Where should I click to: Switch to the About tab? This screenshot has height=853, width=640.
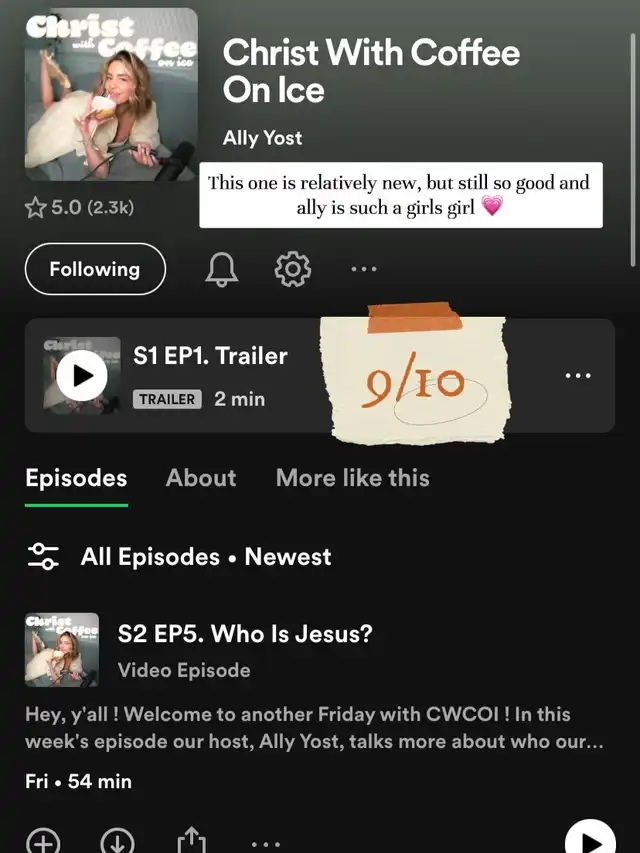pyautogui.click(x=201, y=478)
